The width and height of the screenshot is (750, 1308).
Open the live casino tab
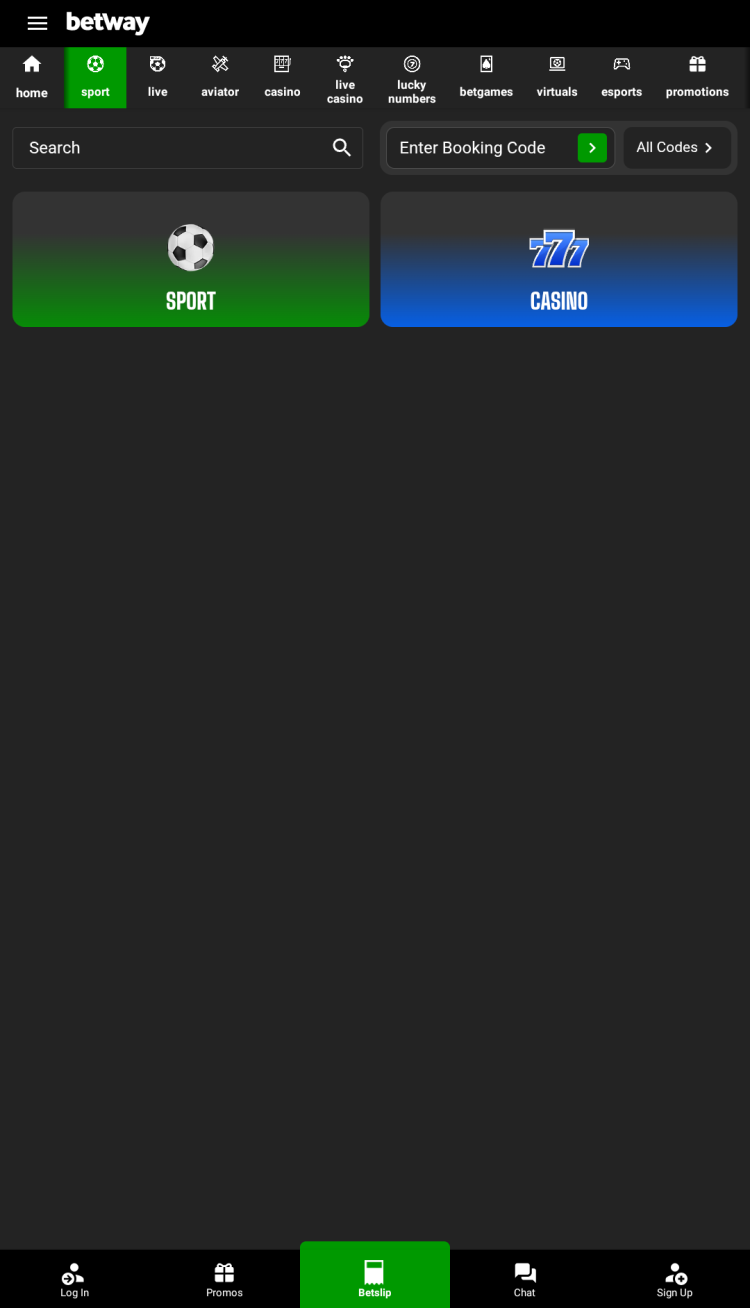pyautogui.click(x=345, y=78)
